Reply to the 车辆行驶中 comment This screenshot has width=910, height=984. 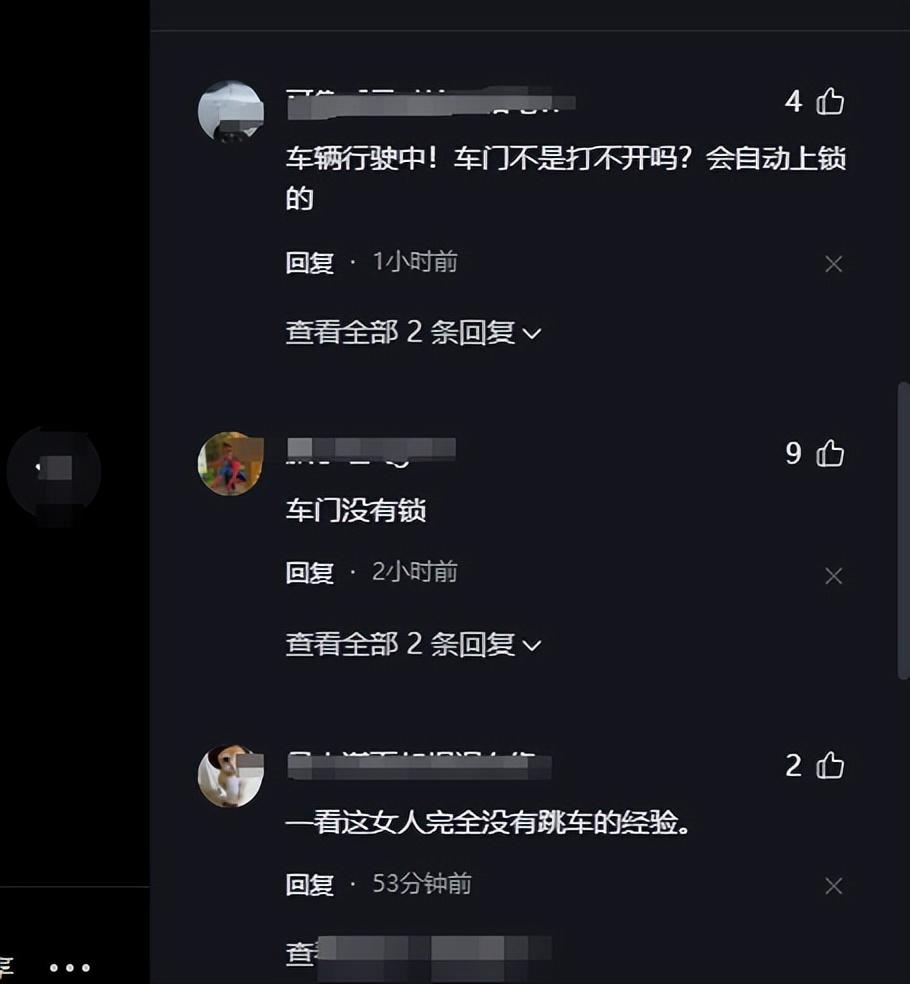click(309, 262)
